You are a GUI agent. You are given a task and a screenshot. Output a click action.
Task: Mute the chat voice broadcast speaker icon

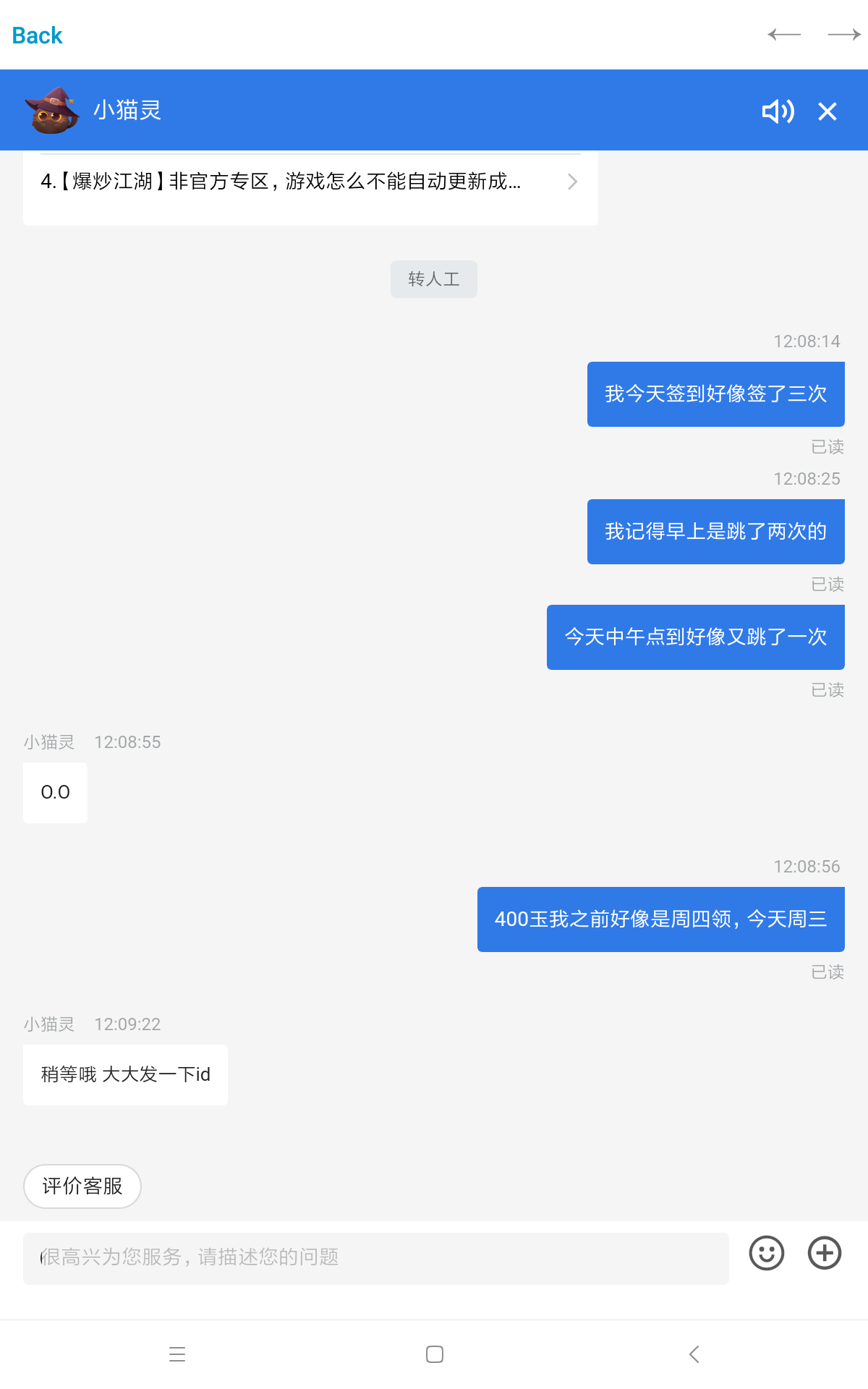777,111
